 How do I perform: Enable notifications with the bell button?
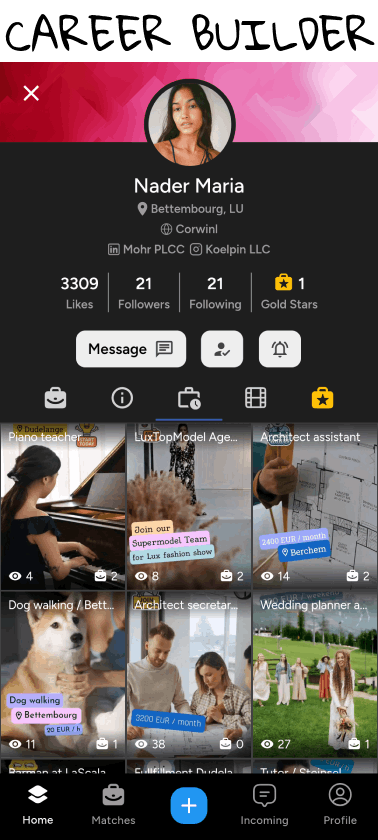click(280, 349)
